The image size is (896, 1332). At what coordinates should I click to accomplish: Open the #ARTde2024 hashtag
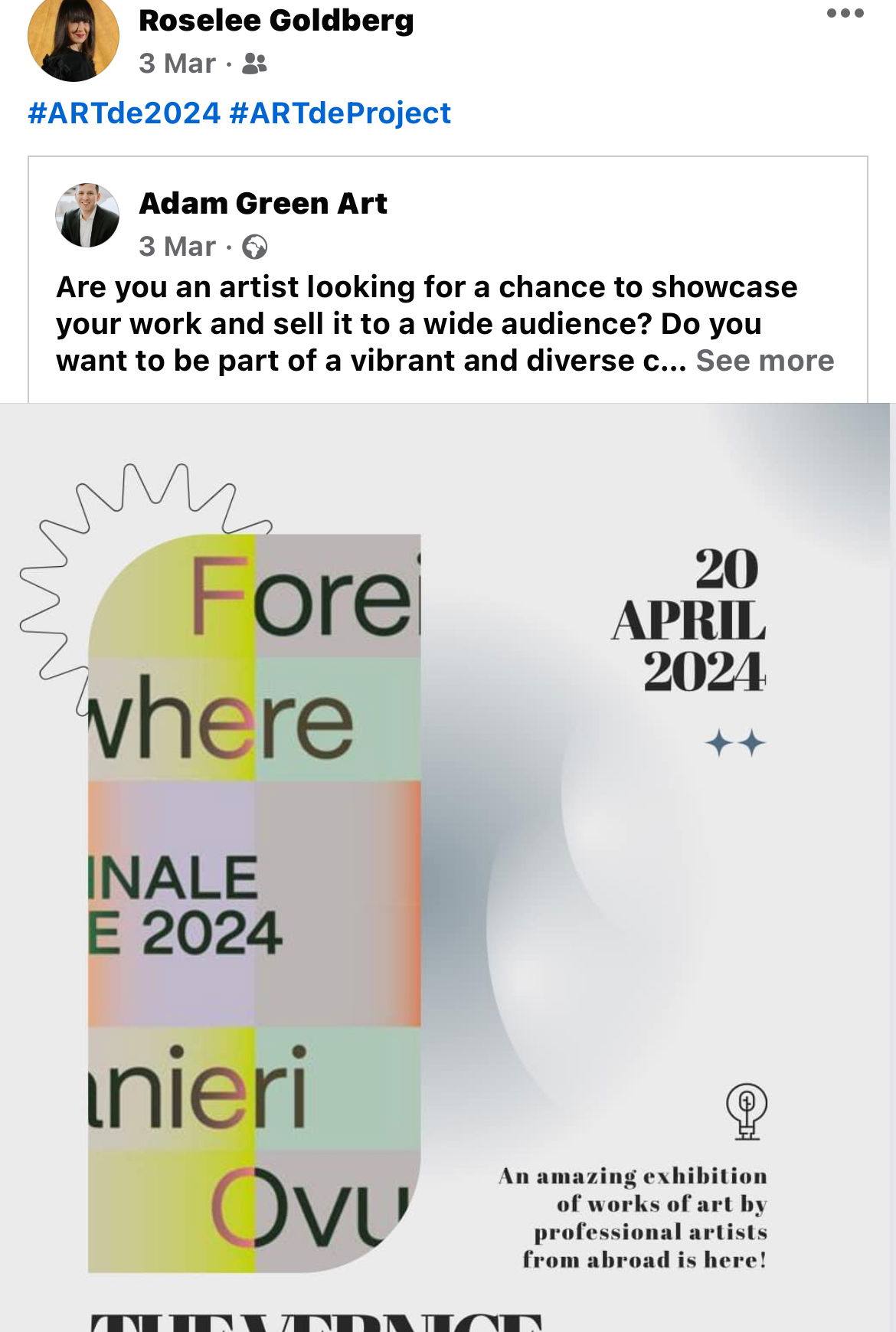[x=124, y=113]
